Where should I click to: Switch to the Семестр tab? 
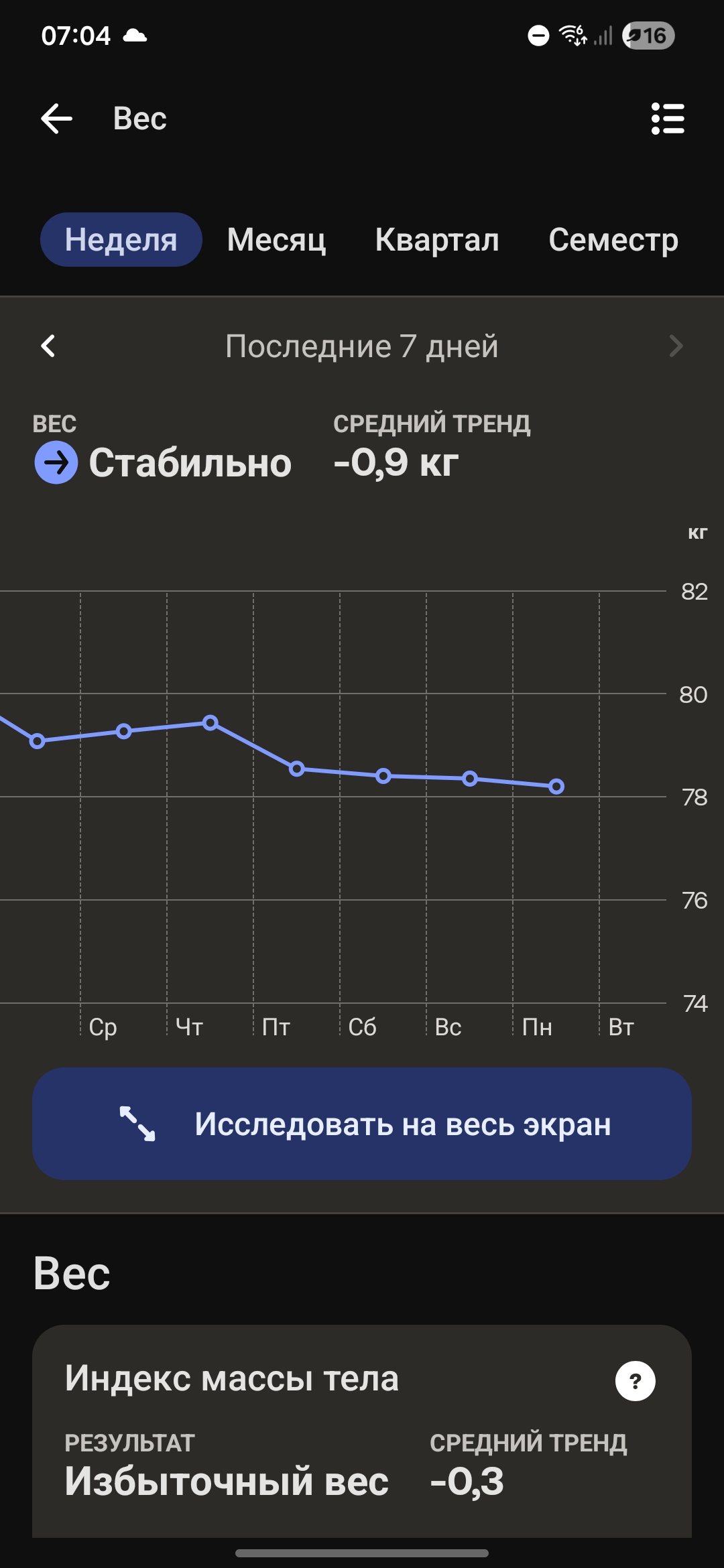613,240
